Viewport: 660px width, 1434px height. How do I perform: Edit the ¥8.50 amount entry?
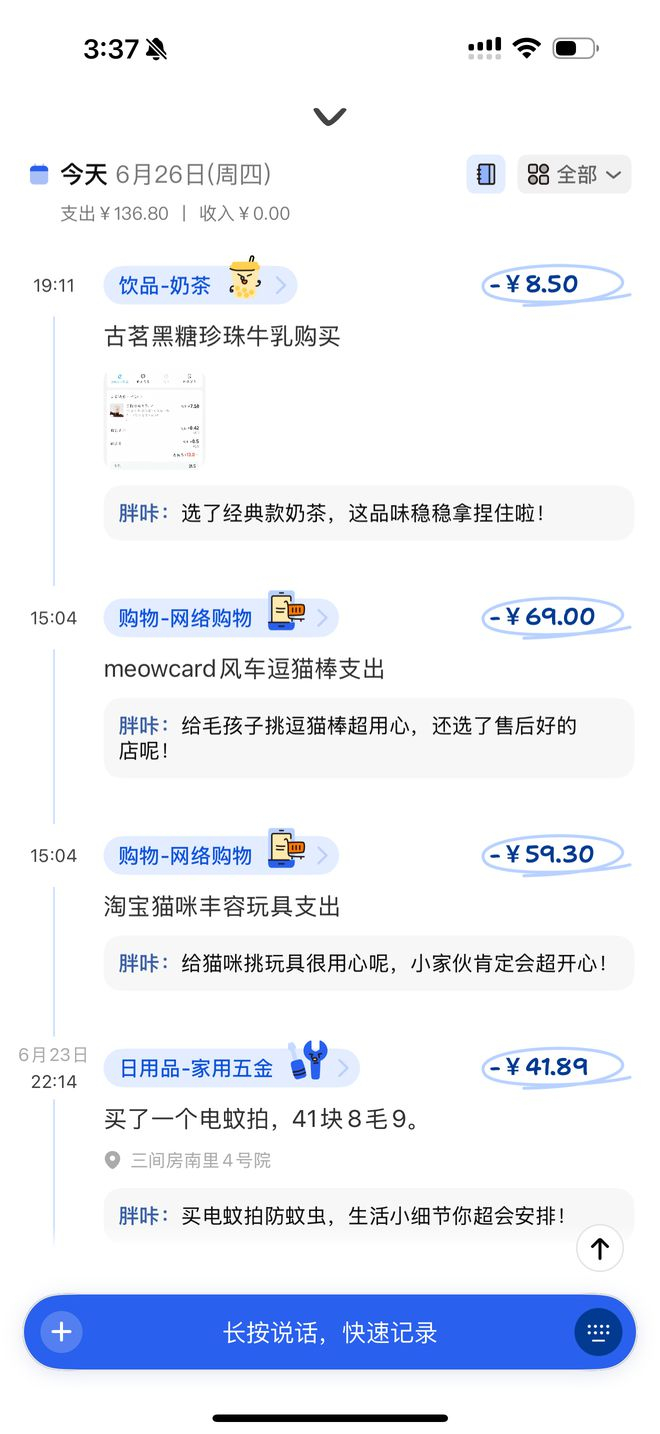(x=554, y=285)
